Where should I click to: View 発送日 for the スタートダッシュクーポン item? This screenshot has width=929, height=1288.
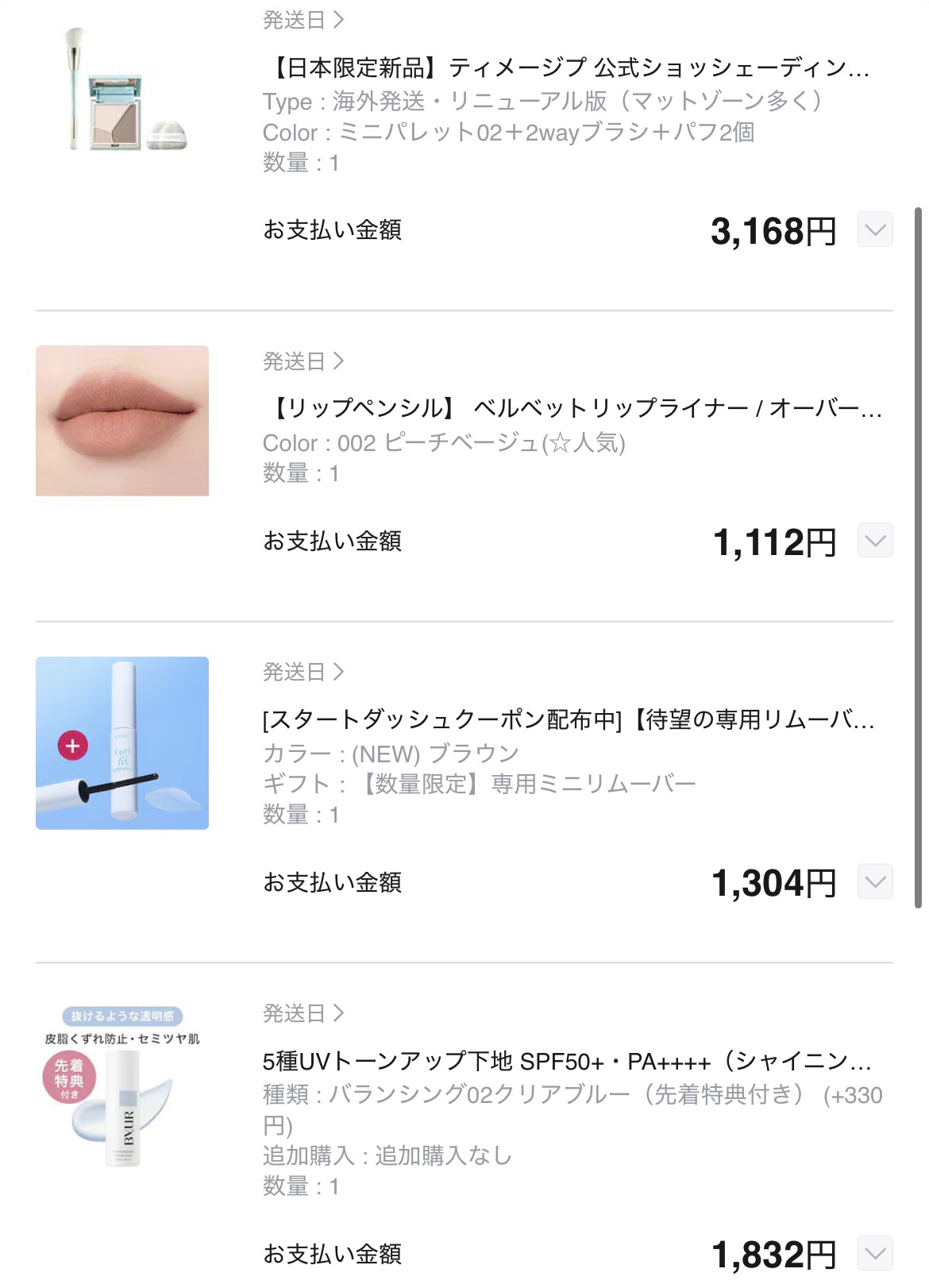(303, 672)
